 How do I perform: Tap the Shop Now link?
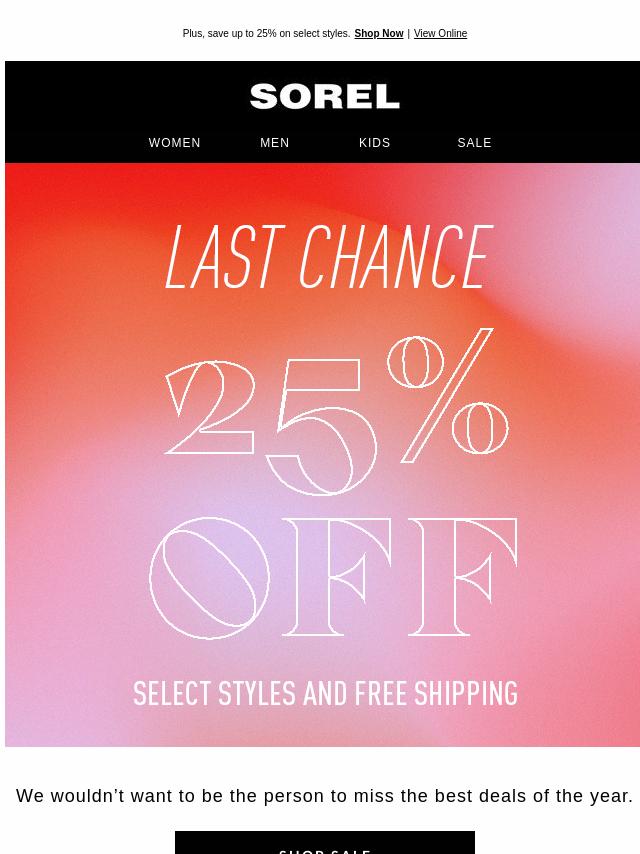tap(378, 33)
